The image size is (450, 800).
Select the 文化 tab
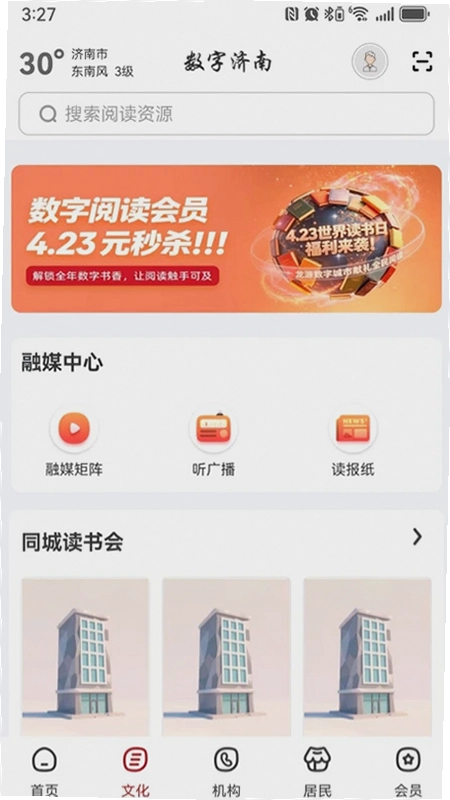point(135,771)
